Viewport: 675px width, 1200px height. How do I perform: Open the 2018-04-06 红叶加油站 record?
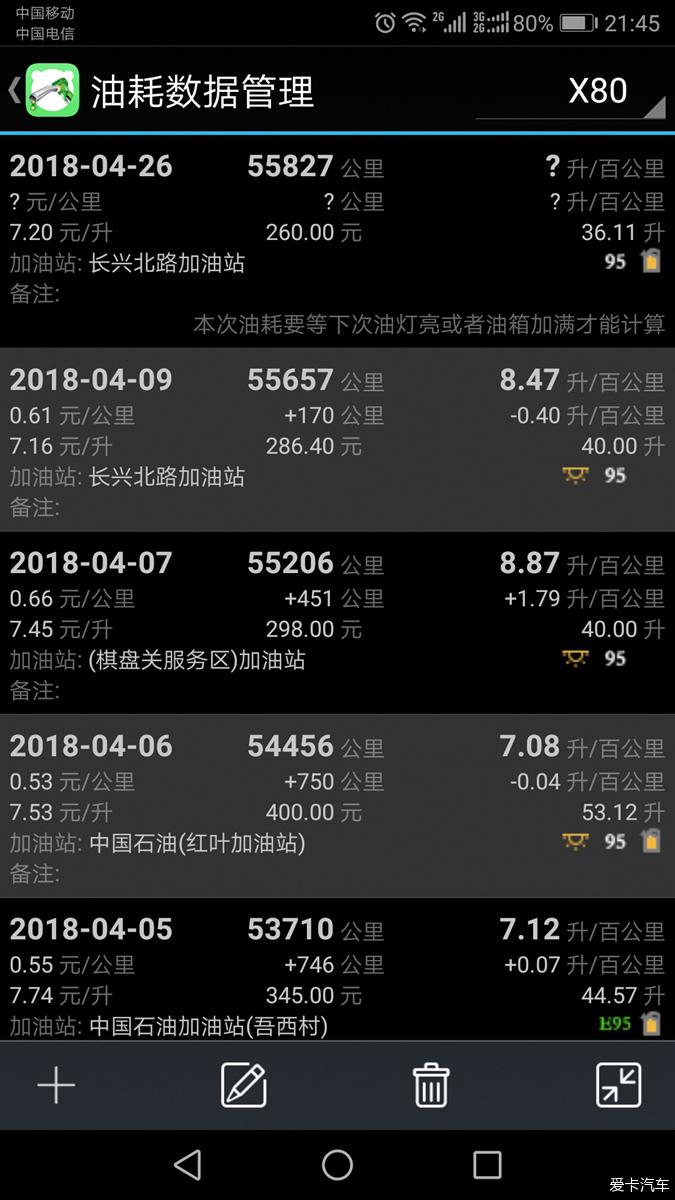click(337, 806)
